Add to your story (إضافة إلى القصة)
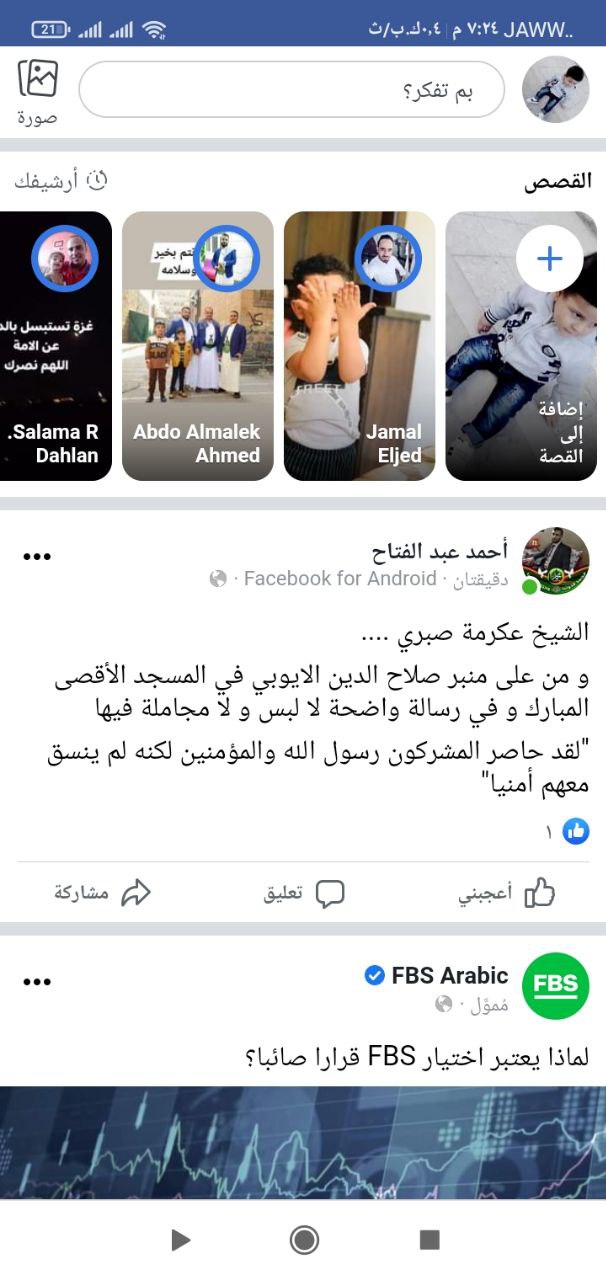Viewport: 606px width, 1280px height. point(521,346)
